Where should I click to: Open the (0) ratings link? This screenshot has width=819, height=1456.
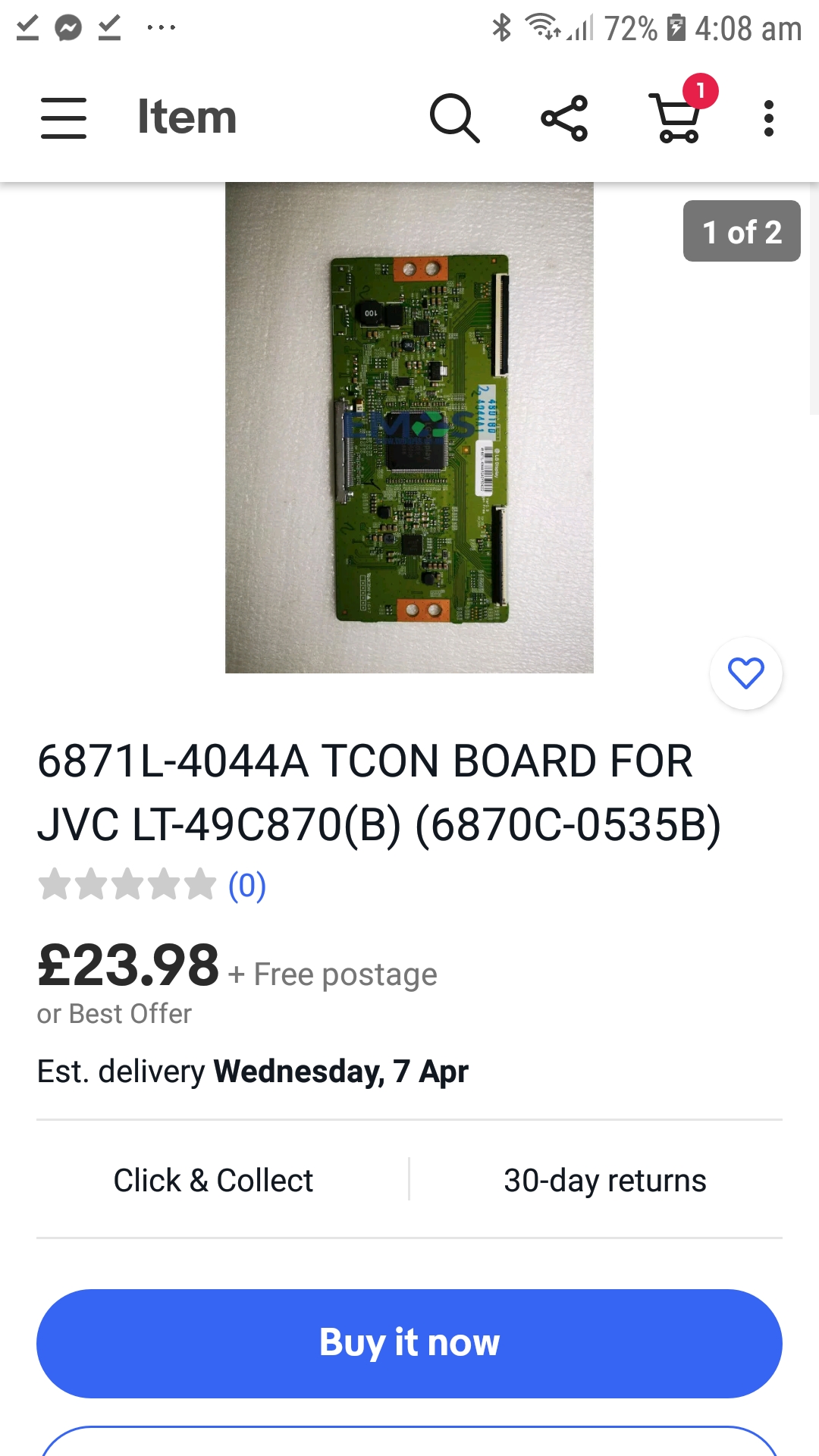[x=247, y=885]
